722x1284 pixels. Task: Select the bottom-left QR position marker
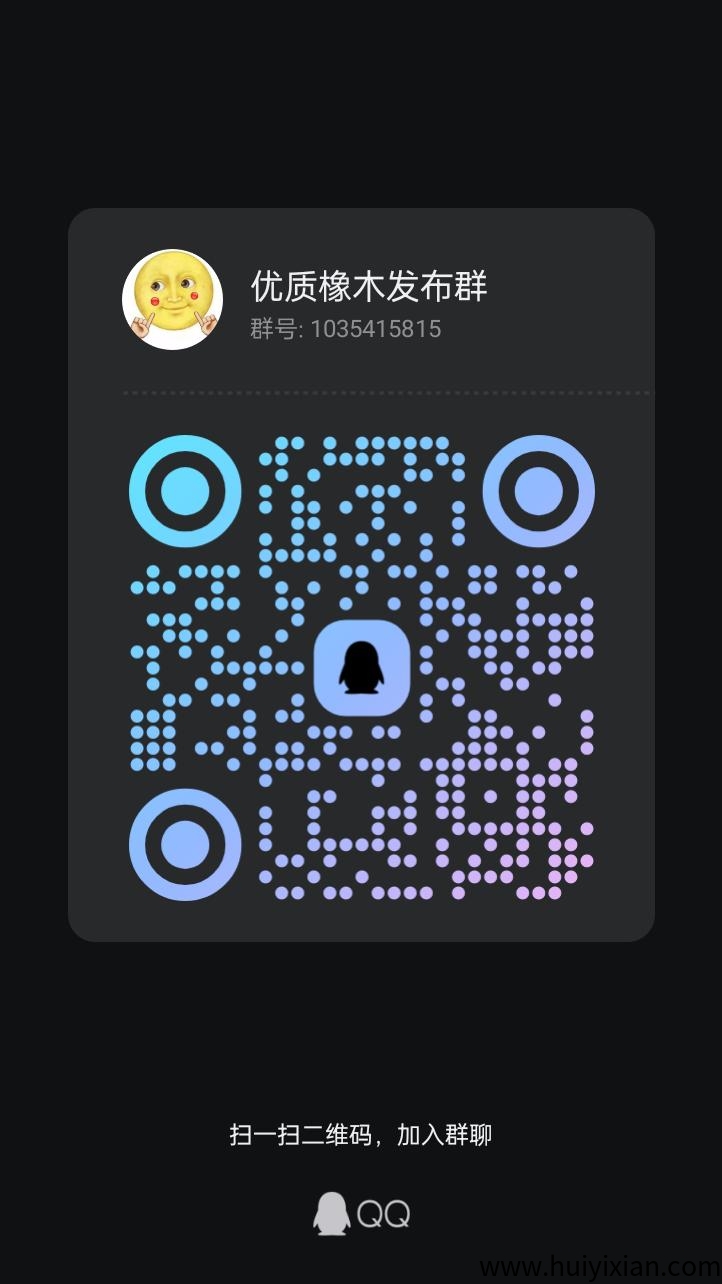click(x=183, y=845)
